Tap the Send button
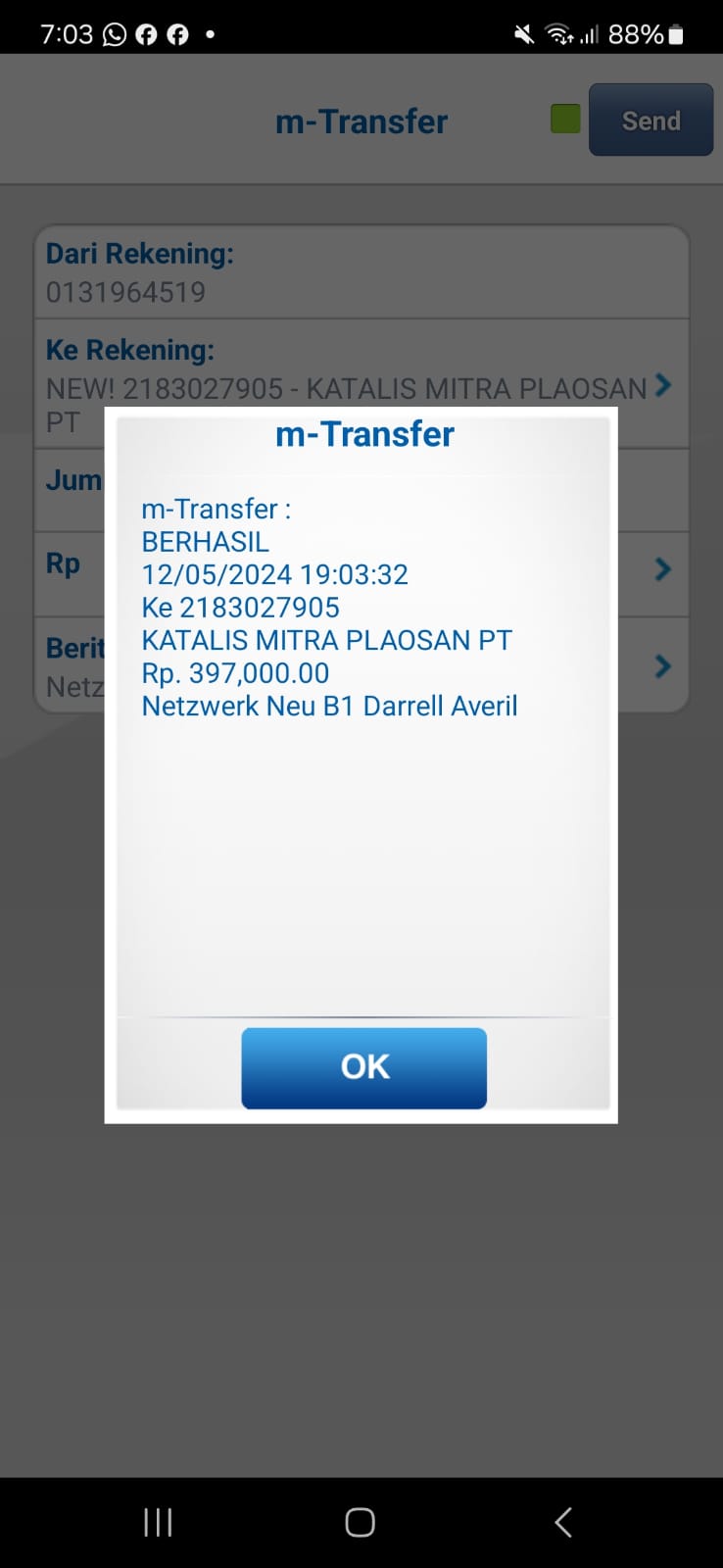Image resolution: width=723 pixels, height=1568 pixels. click(x=651, y=120)
